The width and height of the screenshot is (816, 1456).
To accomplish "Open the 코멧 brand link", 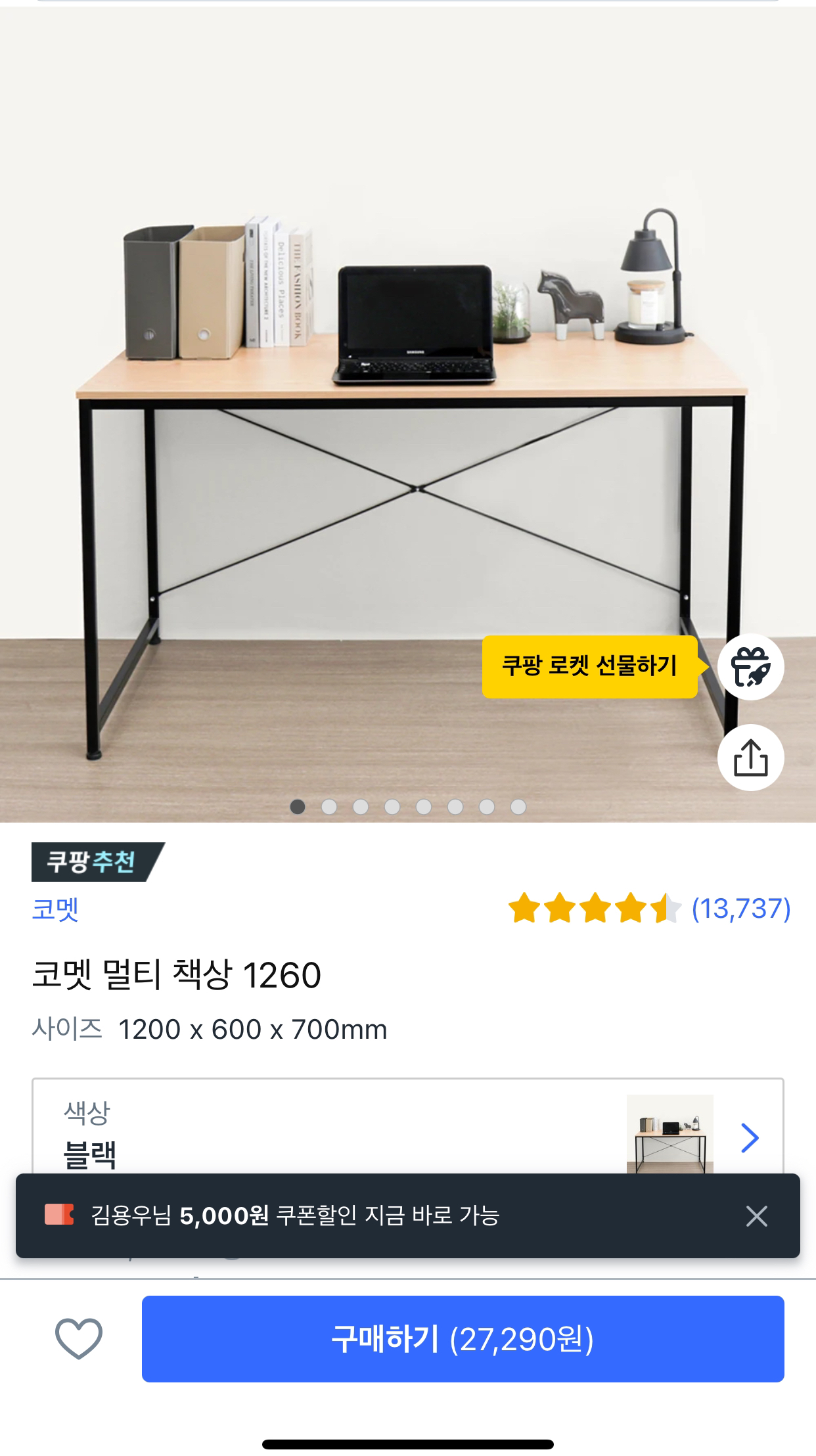I will [x=55, y=909].
